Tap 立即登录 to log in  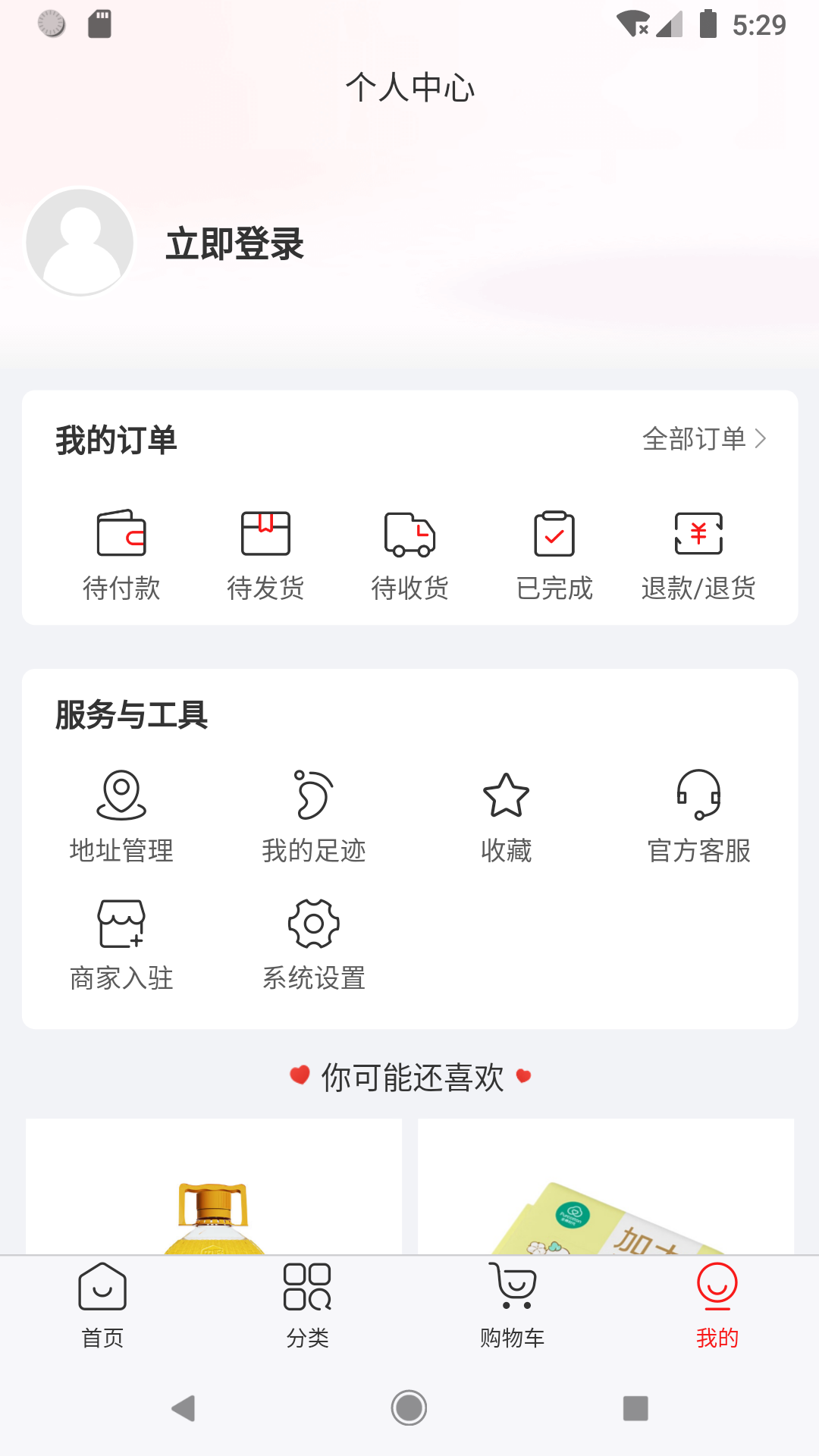pyautogui.click(x=234, y=244)
